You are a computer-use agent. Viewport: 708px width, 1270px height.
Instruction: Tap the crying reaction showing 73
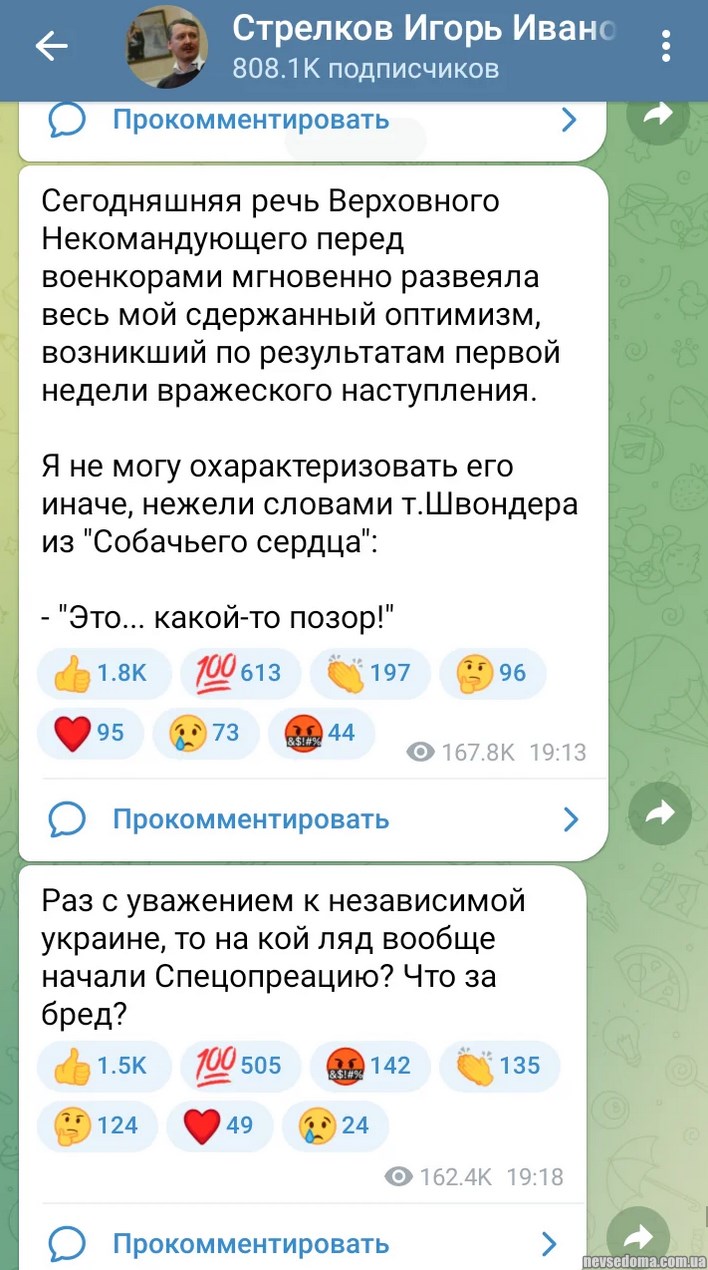pos(205,733)
